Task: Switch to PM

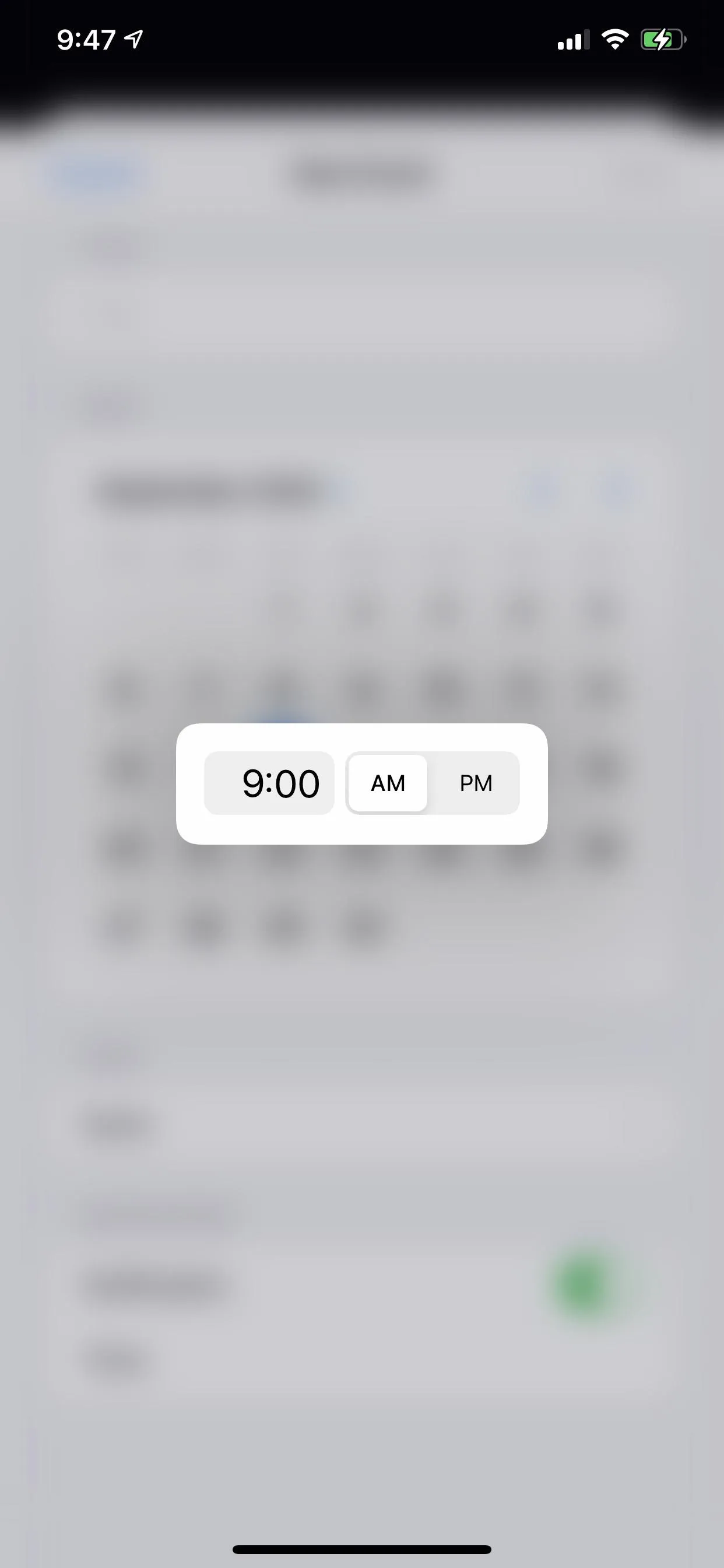Action: coord(475,783)
